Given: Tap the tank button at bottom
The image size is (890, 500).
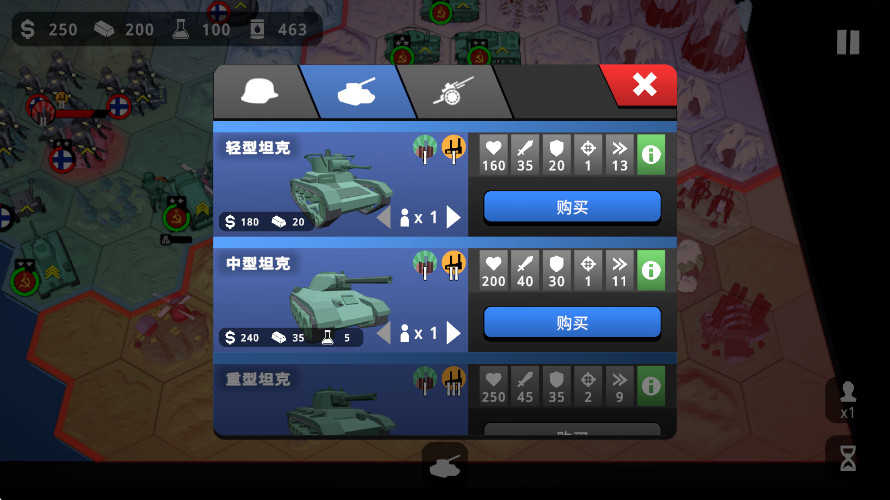Looking at the screenshot, I should [444, 466].
